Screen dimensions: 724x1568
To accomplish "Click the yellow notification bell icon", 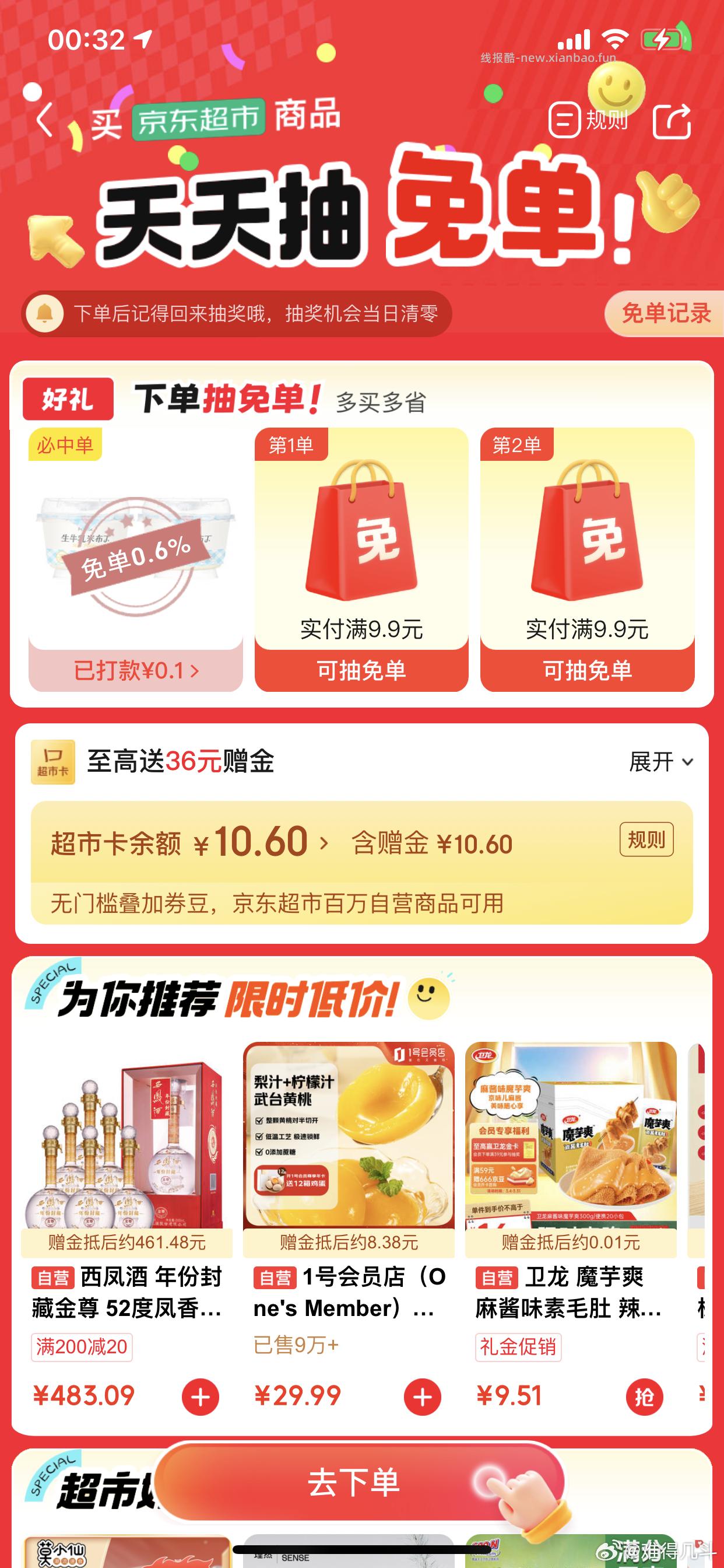I will (x=45, y=312).
